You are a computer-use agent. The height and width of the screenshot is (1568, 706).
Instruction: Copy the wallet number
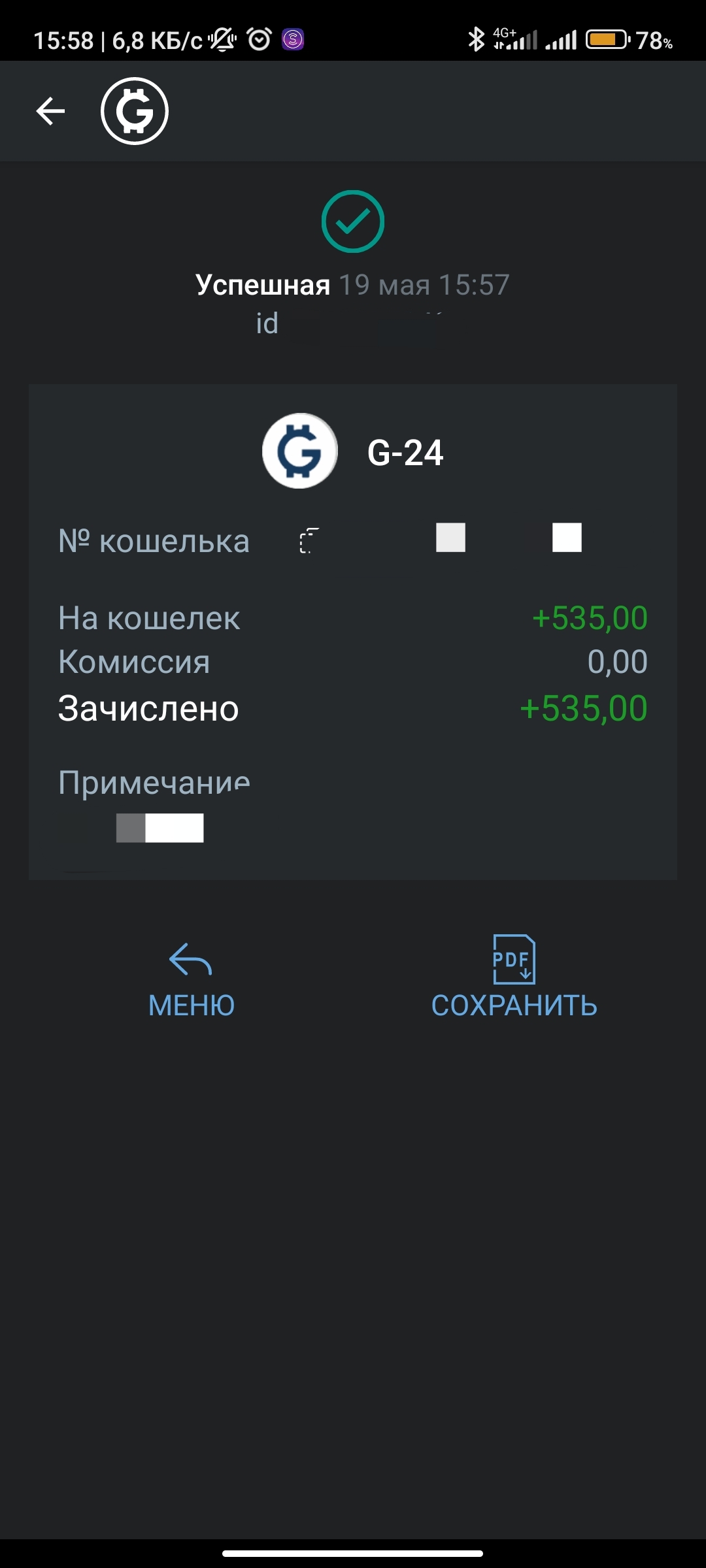point(309,540)
